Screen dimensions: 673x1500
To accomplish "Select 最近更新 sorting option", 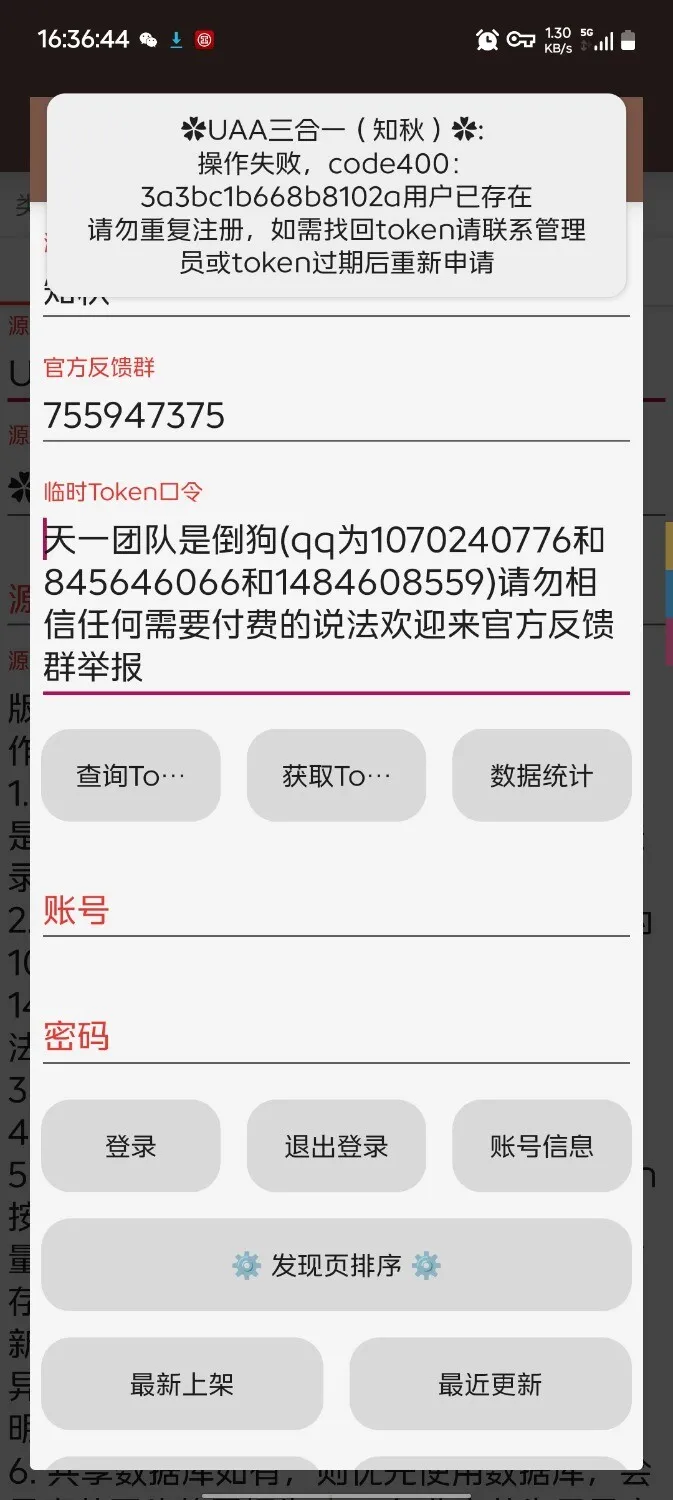I will [x=490, y=1384].
